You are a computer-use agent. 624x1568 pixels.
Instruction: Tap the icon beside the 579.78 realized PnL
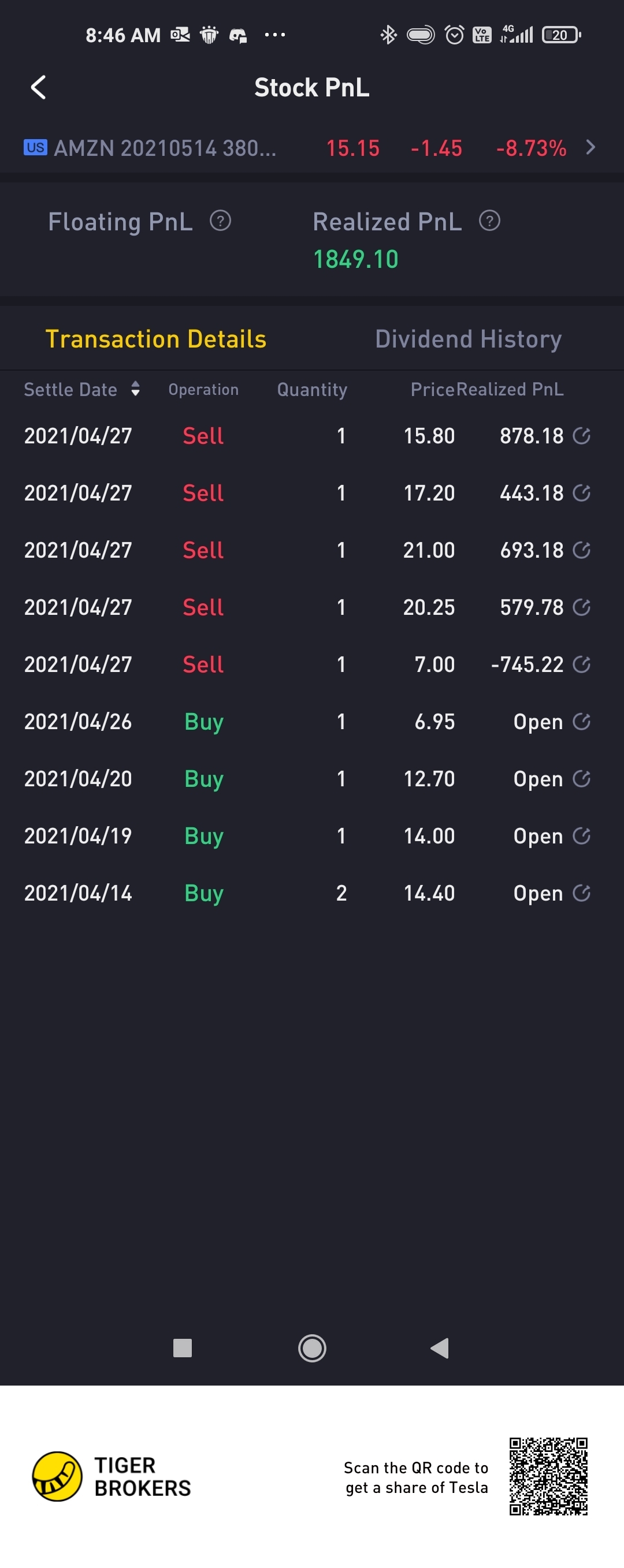(582, 607)
